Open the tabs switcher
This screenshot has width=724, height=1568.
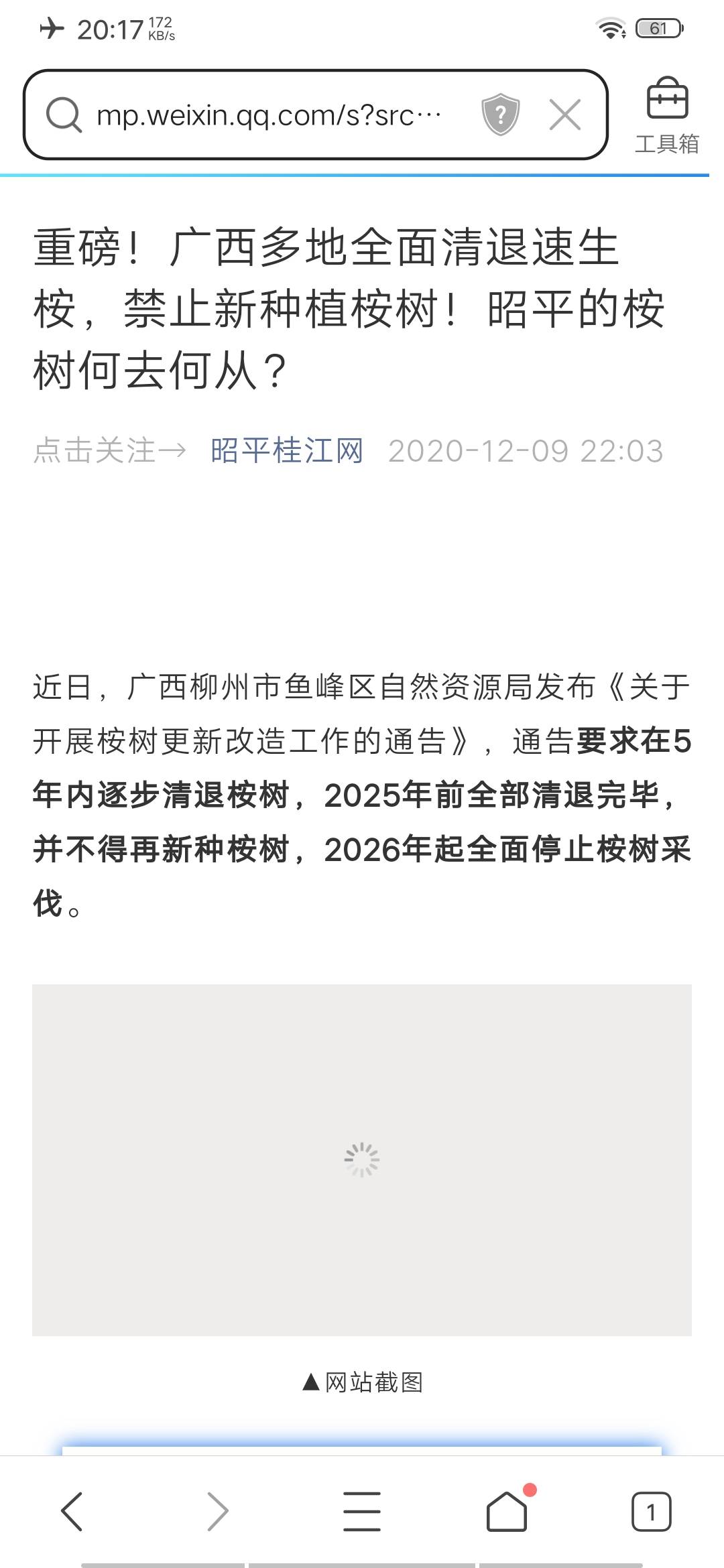coord(651,1512)
